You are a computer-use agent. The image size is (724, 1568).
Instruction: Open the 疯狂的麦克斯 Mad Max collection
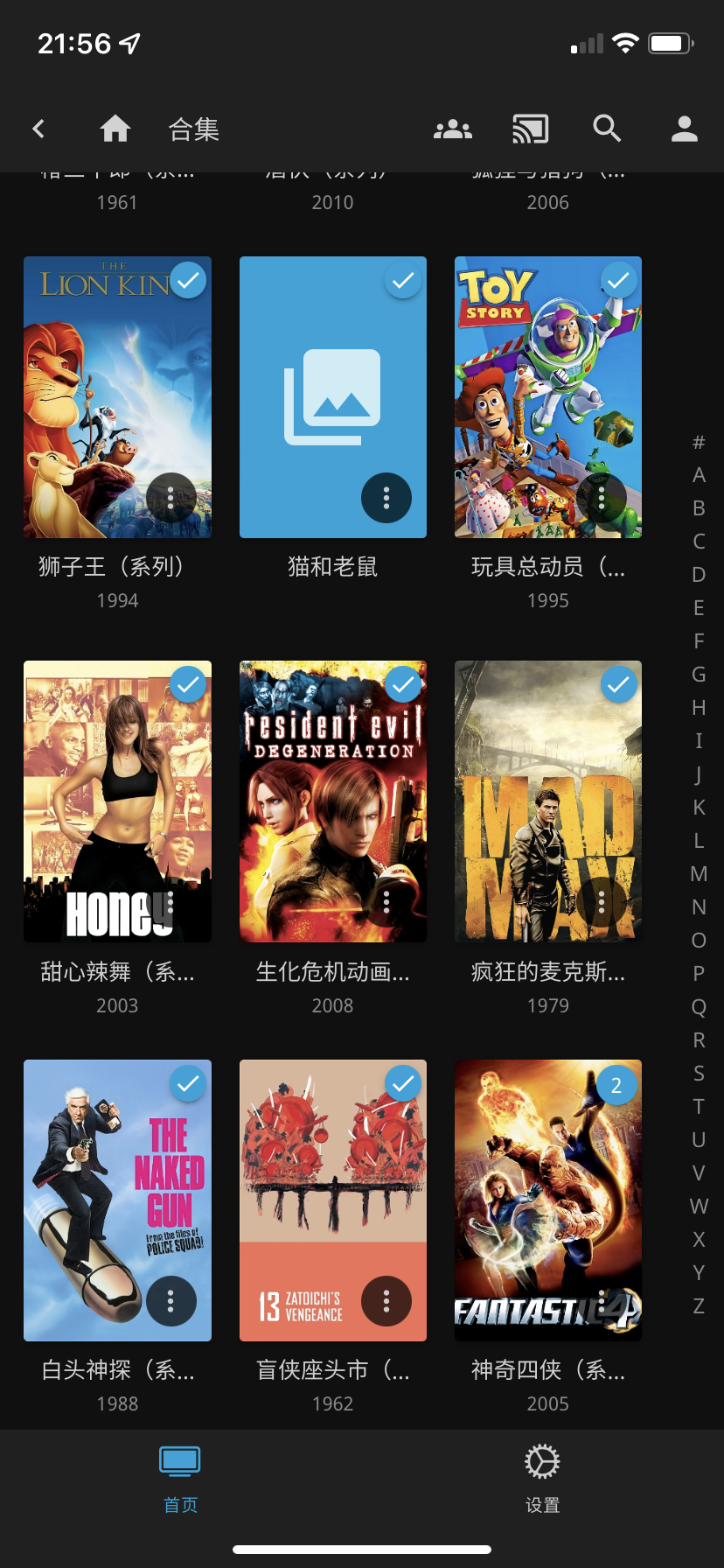click(548, 801)
